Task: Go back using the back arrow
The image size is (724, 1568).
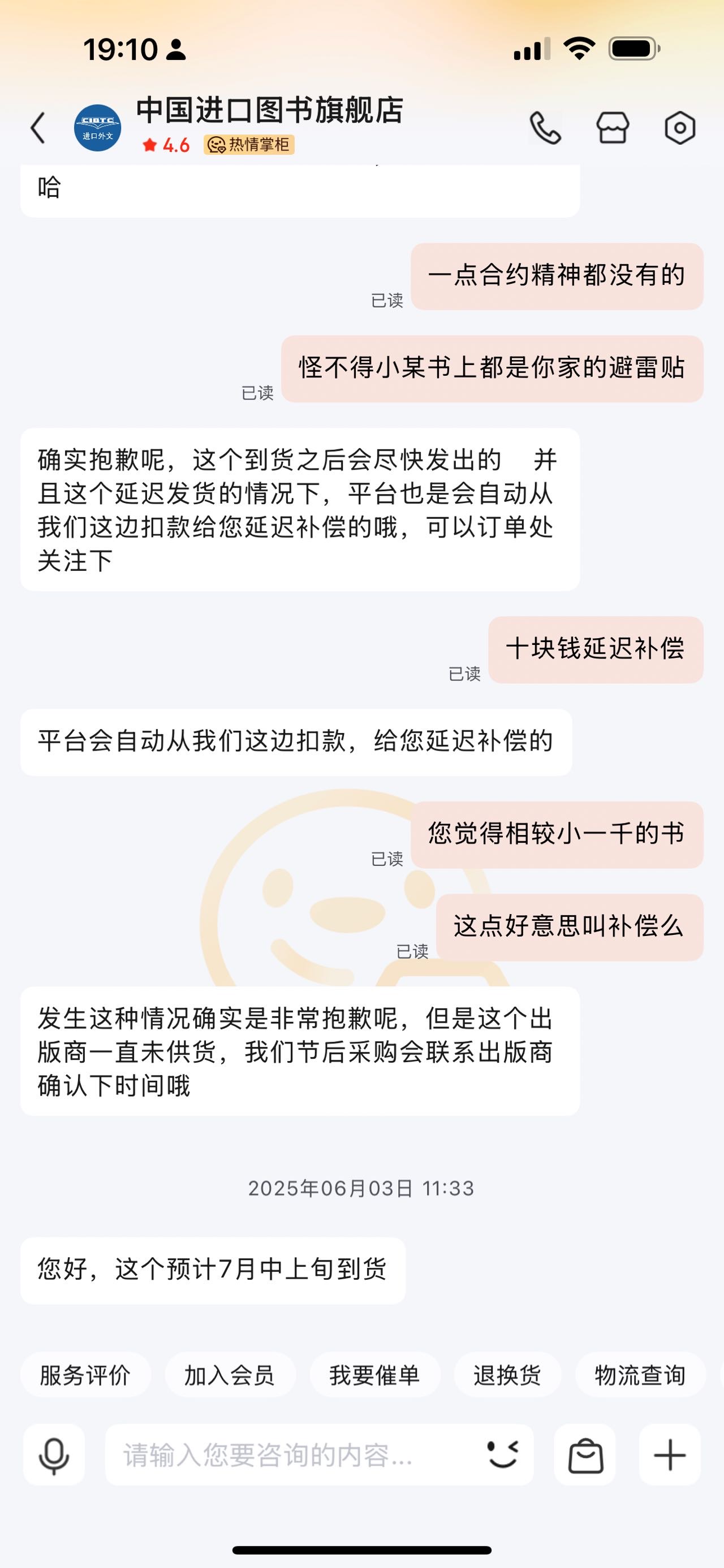Action: (x=38, y=128)
